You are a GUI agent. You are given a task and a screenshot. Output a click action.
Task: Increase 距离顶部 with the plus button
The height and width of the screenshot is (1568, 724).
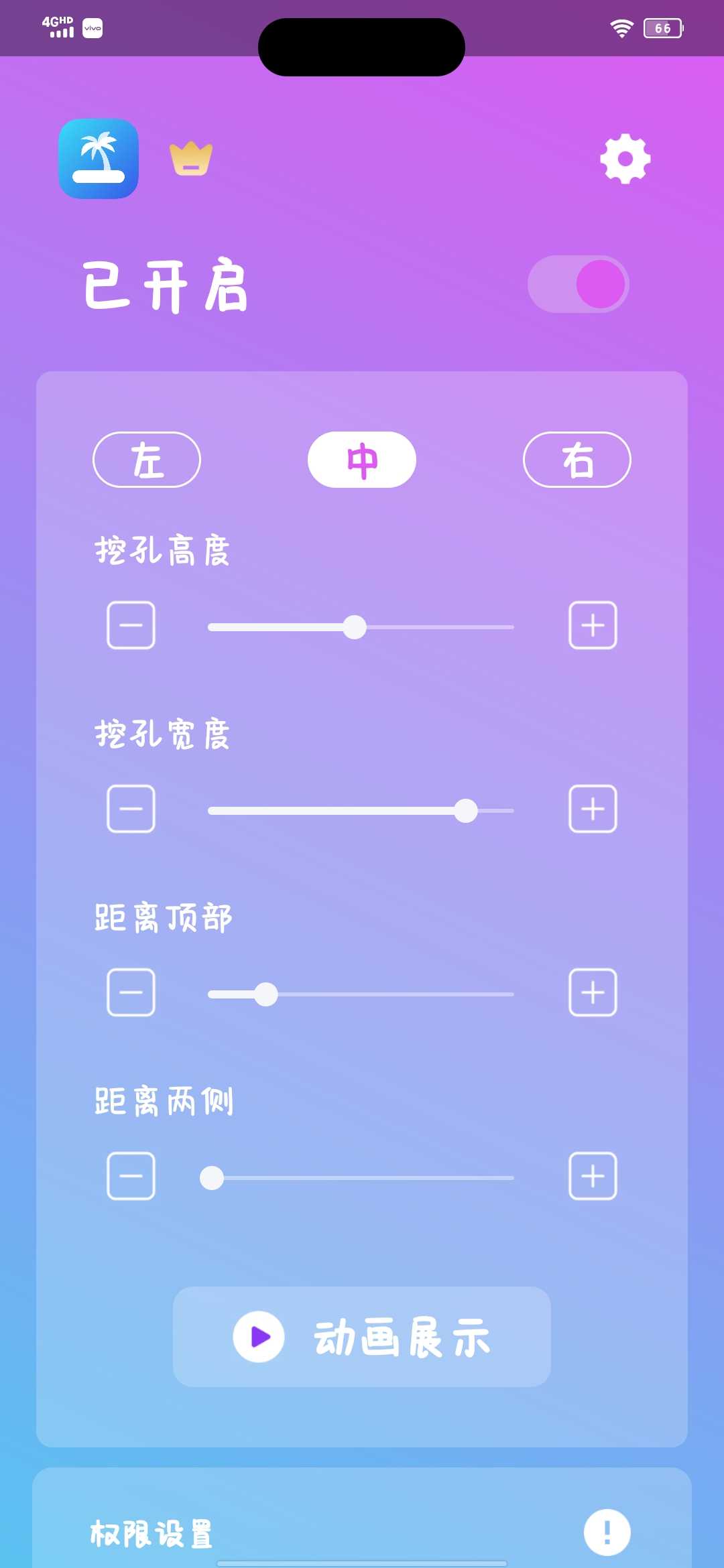click(593, 992)
